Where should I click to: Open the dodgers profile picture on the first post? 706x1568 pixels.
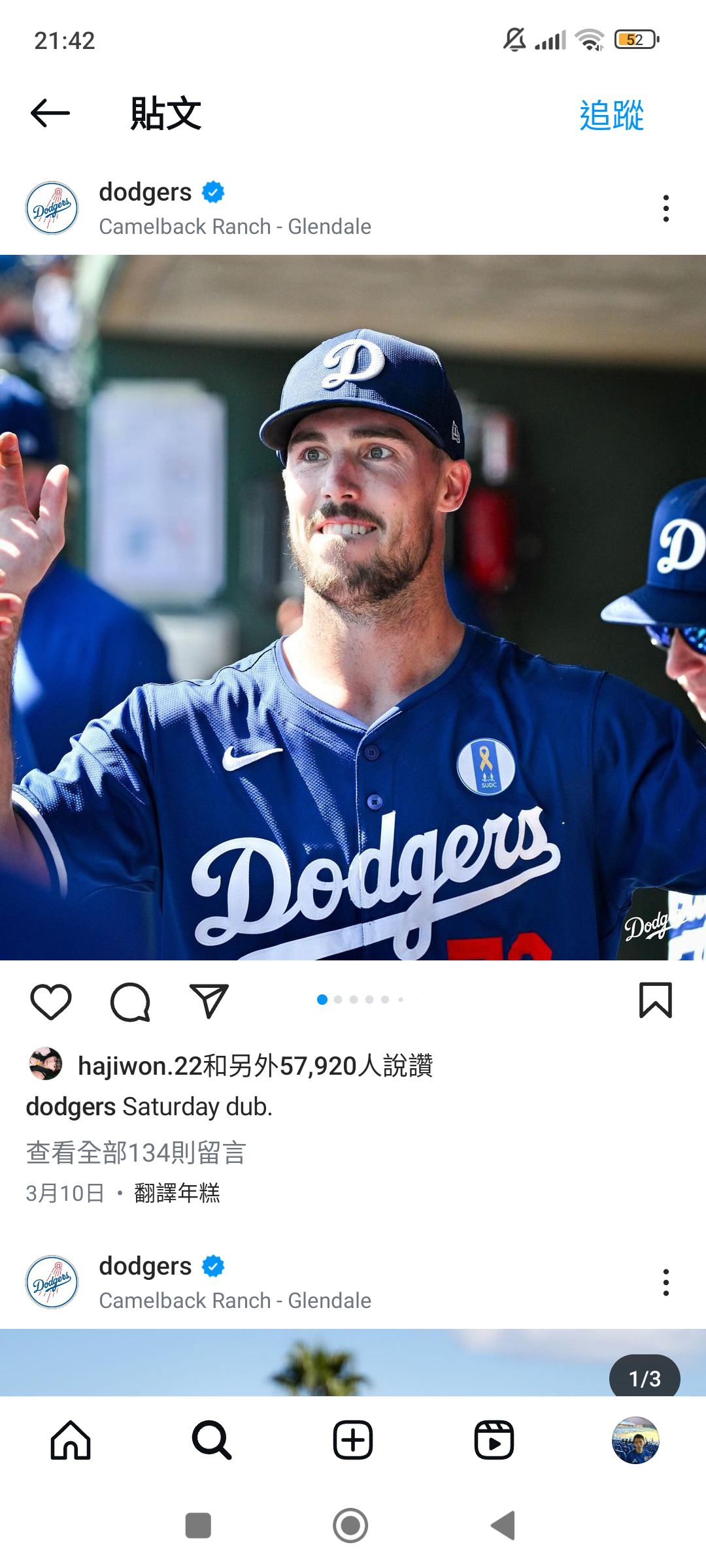pos(52,208)
